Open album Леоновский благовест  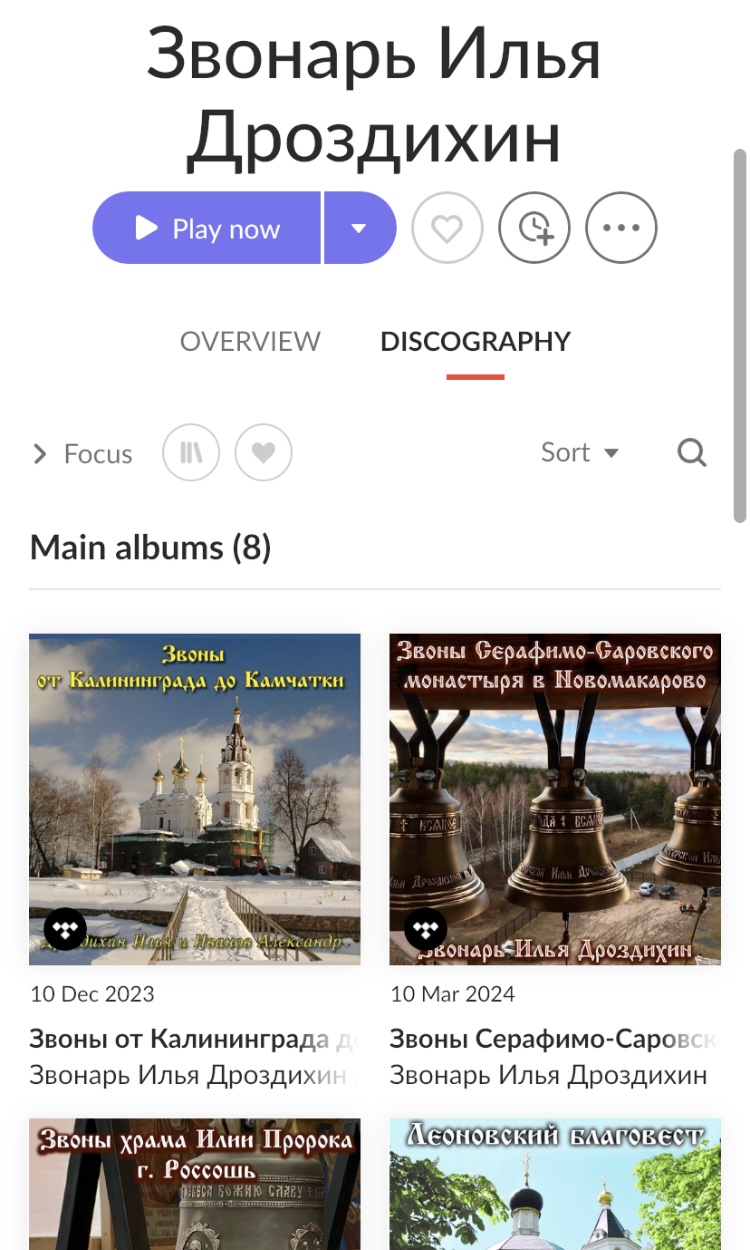[555, 1184]
